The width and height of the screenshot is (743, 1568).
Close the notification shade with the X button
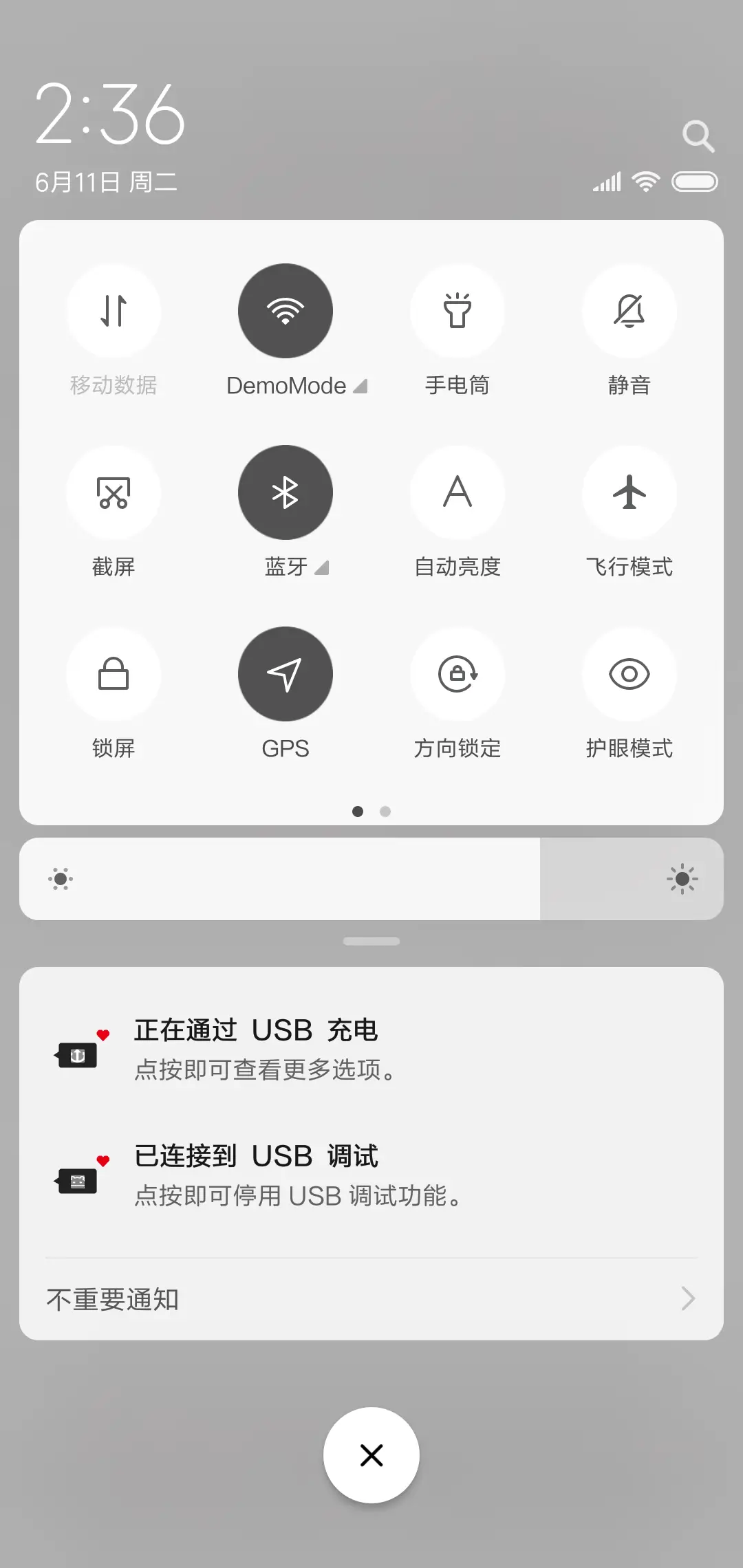371,1455
